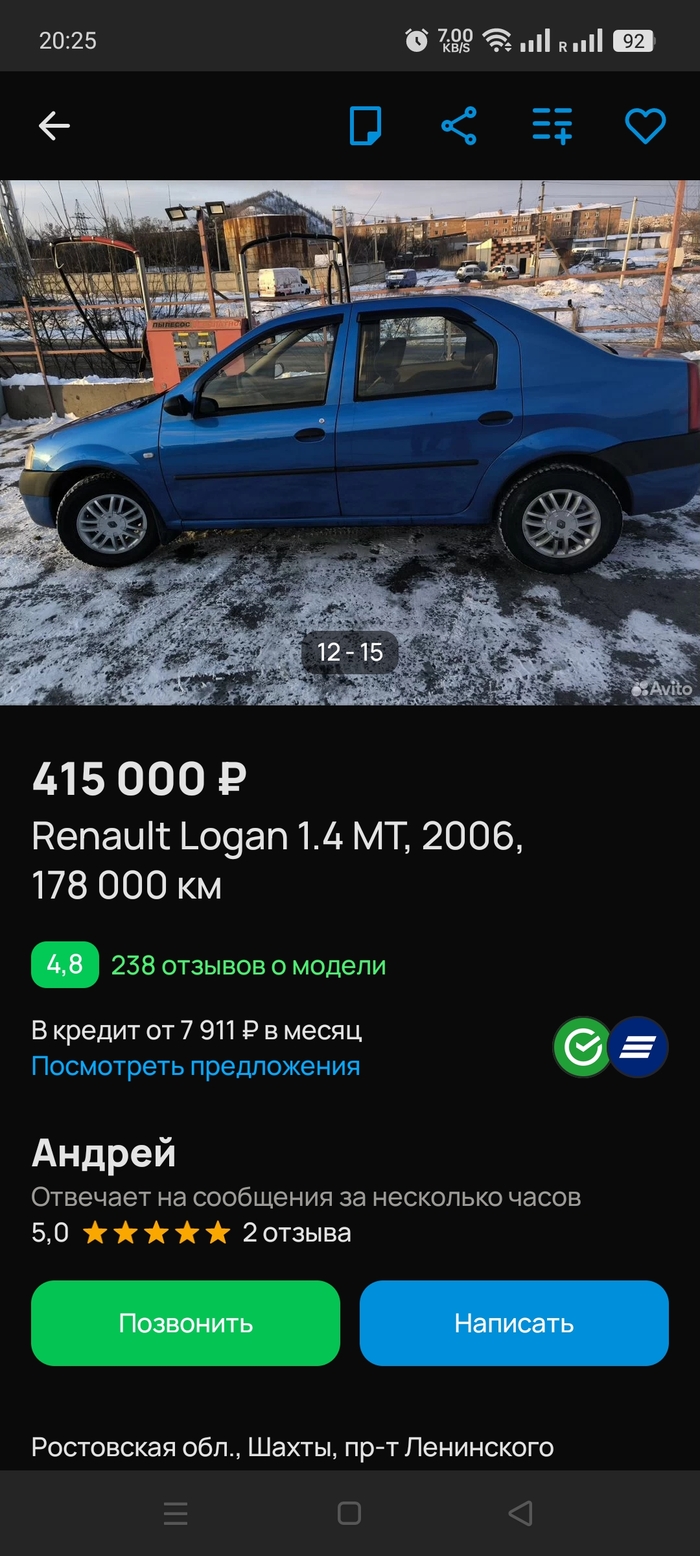
Task: Tap the system back button
Action: click(x=520, y=1513)
